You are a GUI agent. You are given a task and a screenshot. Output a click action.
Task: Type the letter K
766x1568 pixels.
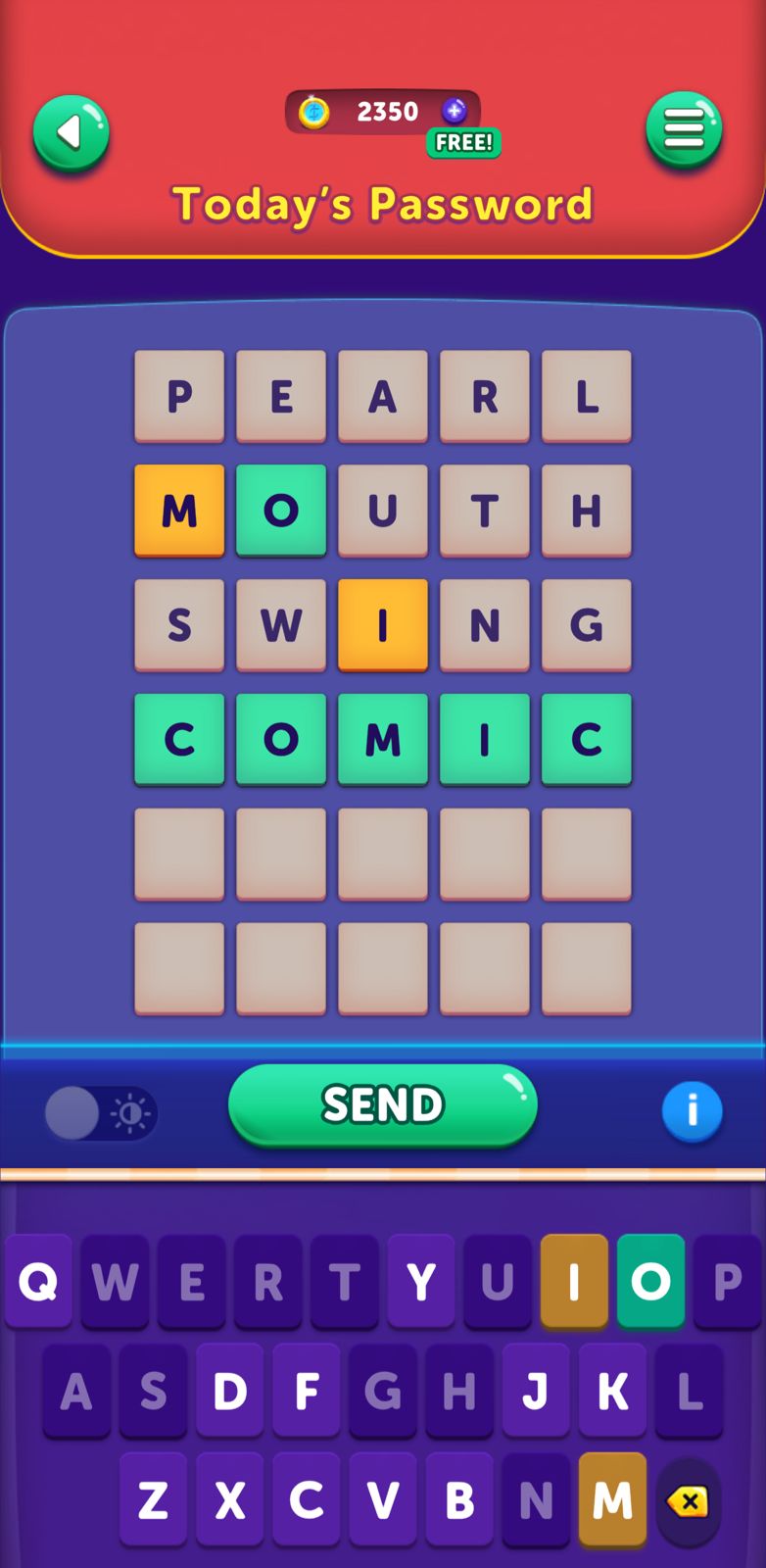click(612, 1391)
